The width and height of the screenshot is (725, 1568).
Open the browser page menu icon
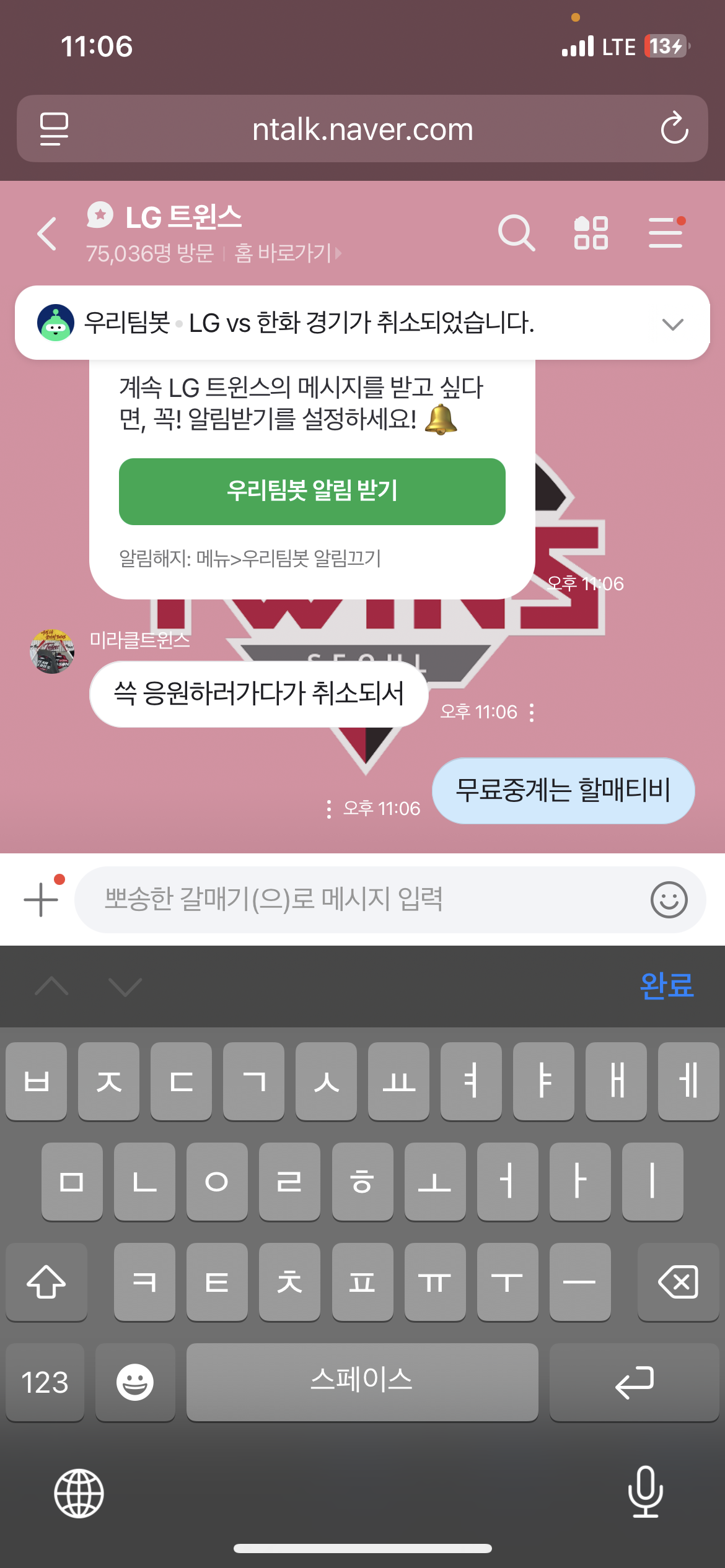point(54,129)
